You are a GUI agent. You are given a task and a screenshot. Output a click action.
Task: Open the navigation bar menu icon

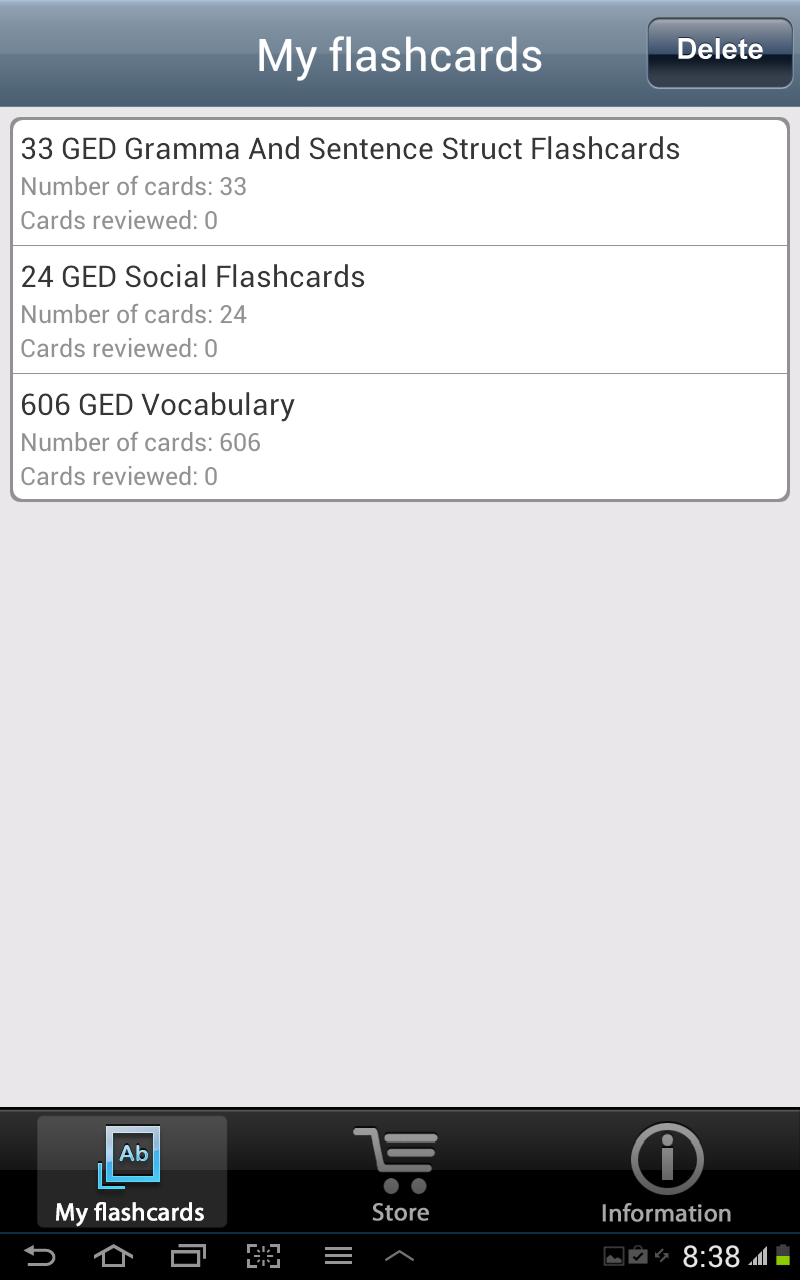click(x=337, y=1255)
